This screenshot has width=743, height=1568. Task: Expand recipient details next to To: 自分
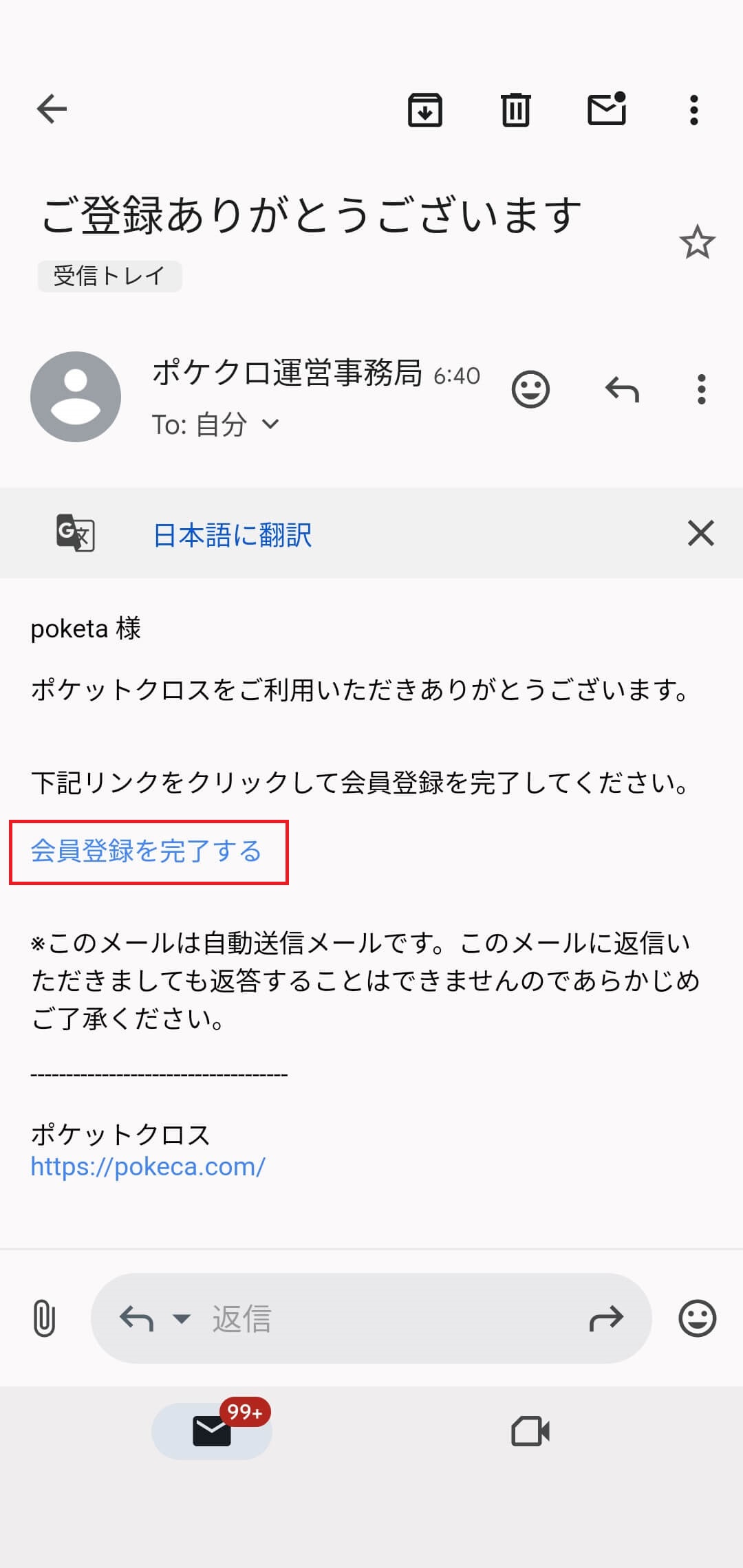click(x=271, y=424)
